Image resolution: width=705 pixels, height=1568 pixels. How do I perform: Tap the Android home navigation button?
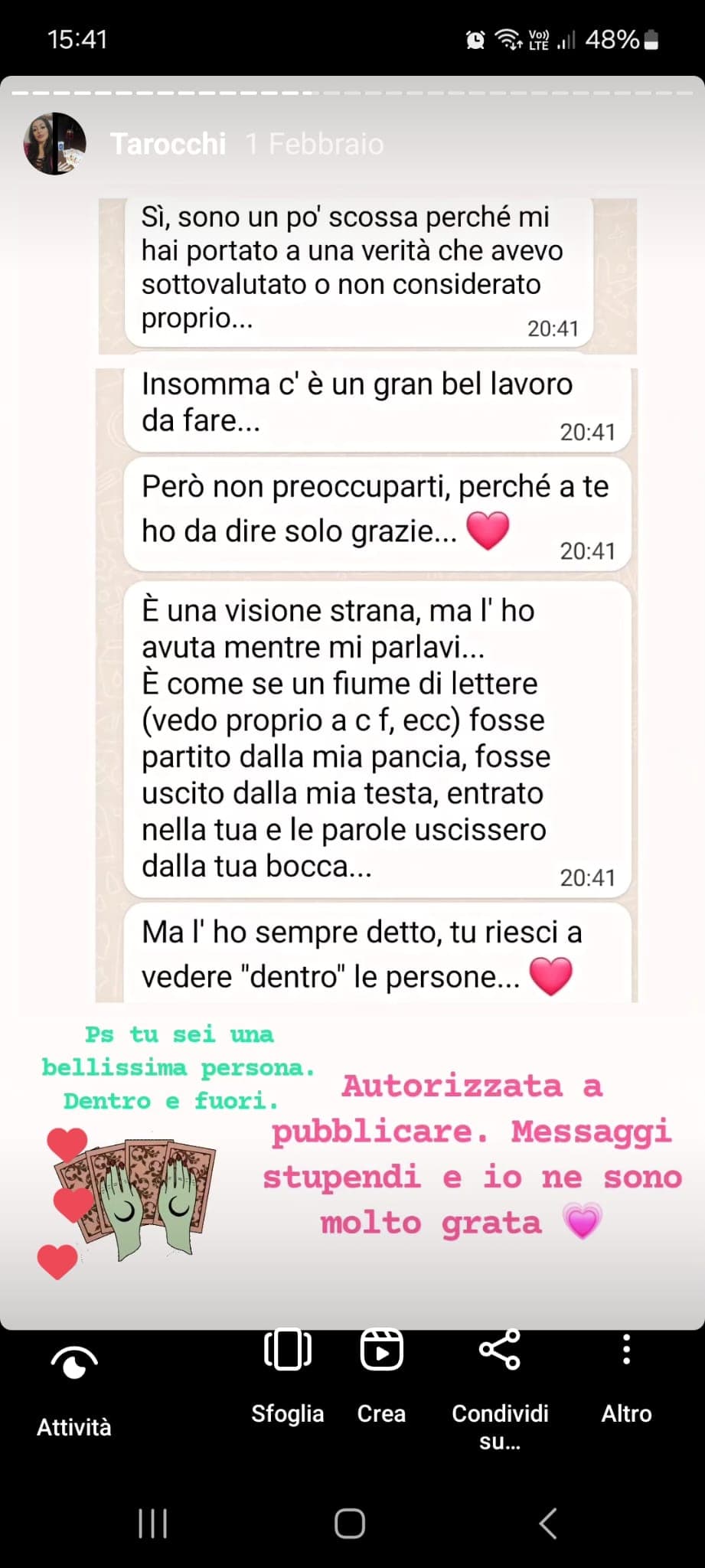pyautogui.click(x=349, y=1524)
